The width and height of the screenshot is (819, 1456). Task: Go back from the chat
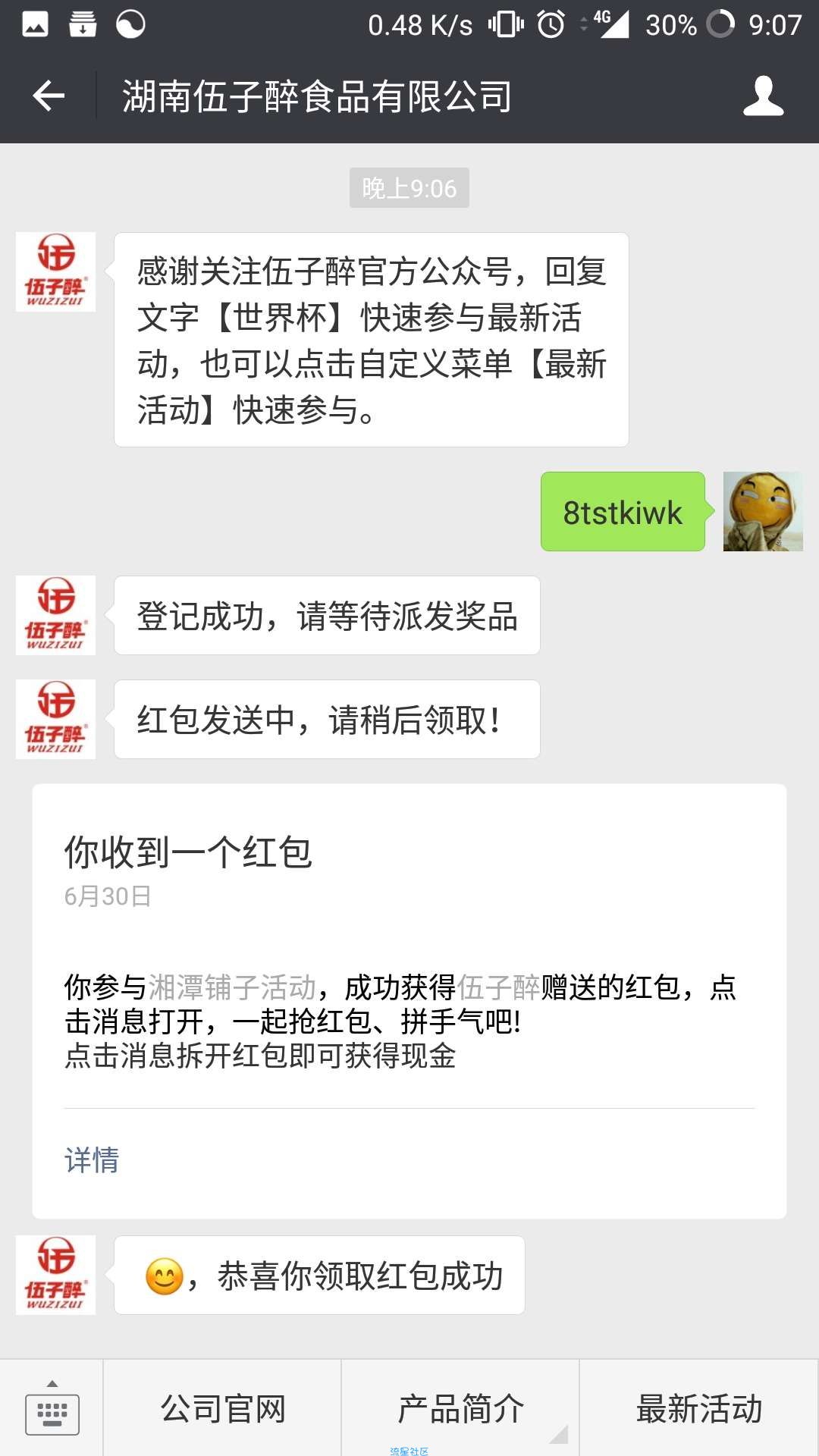(49, 96)
